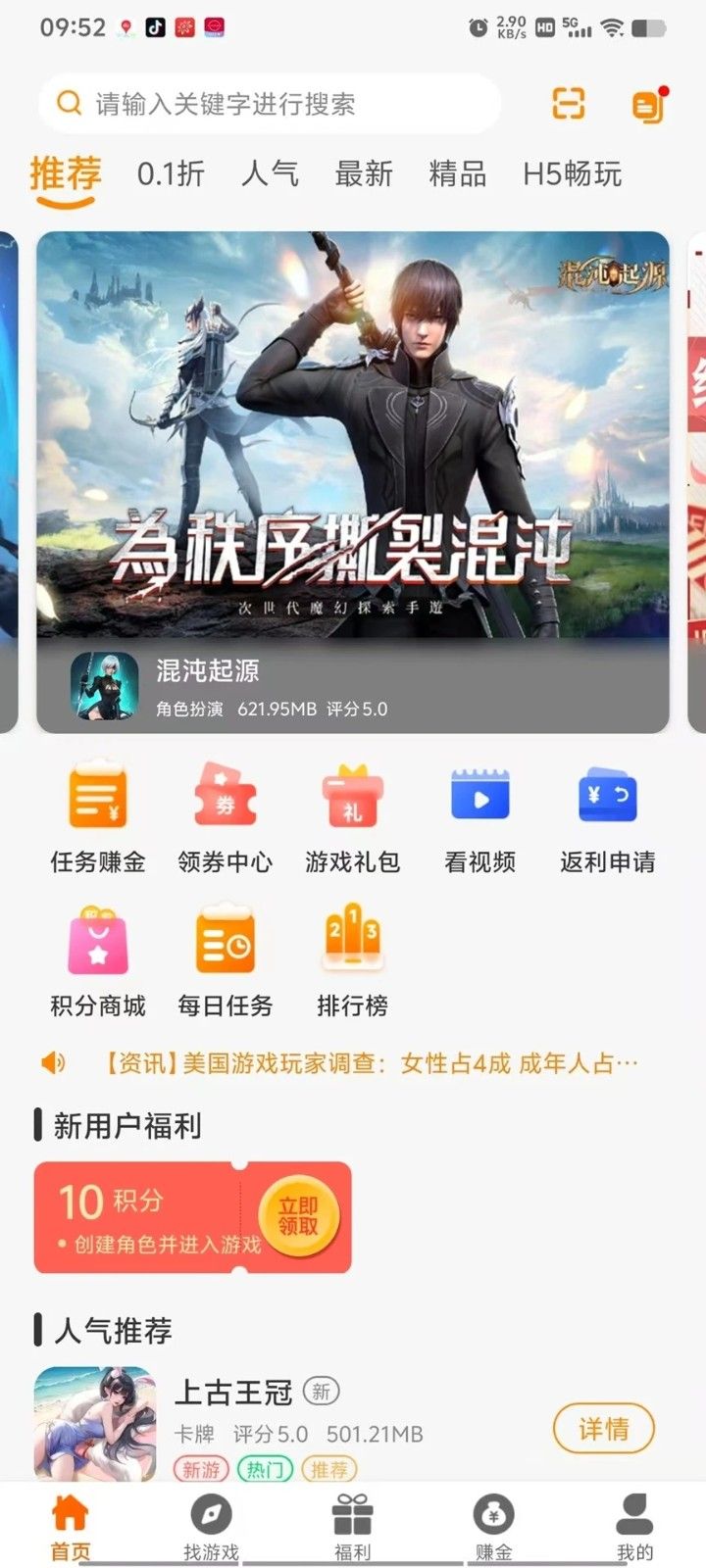This screenshot has width=706, height=1568.
Task: Go to the 找游戏 bottom tab
Action: [211, 1527]
